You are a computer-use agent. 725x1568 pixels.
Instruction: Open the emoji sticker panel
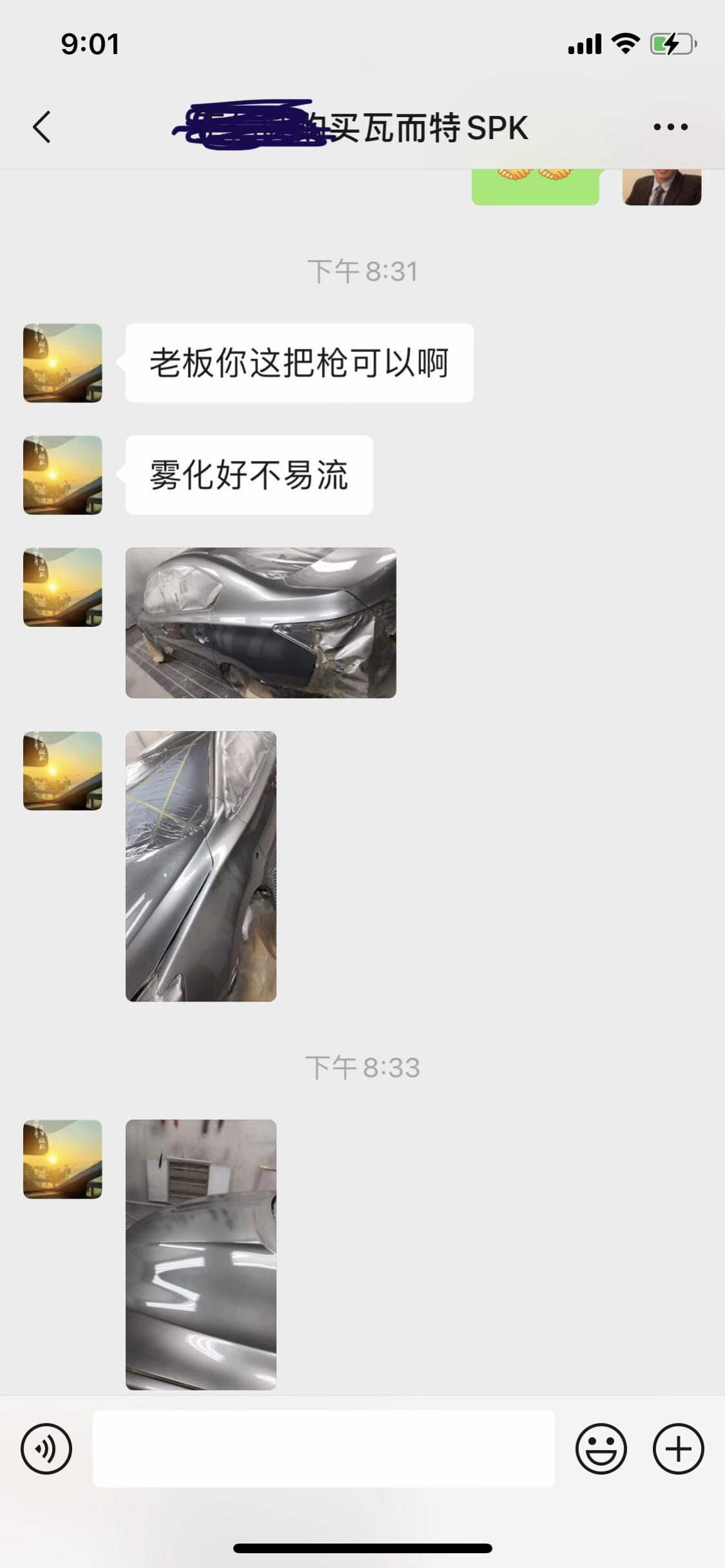point(601,1449)
